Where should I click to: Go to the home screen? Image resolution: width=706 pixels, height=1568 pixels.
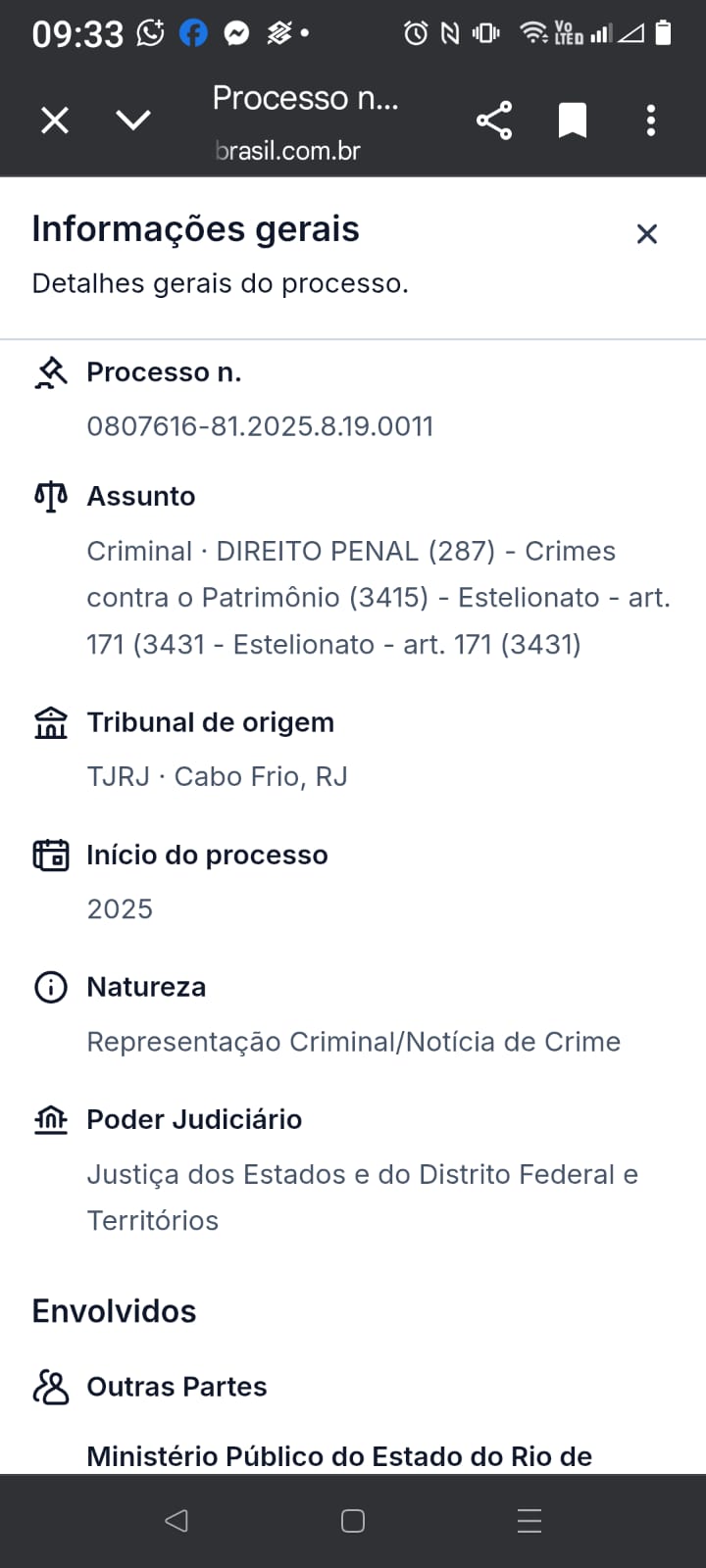353,1520
